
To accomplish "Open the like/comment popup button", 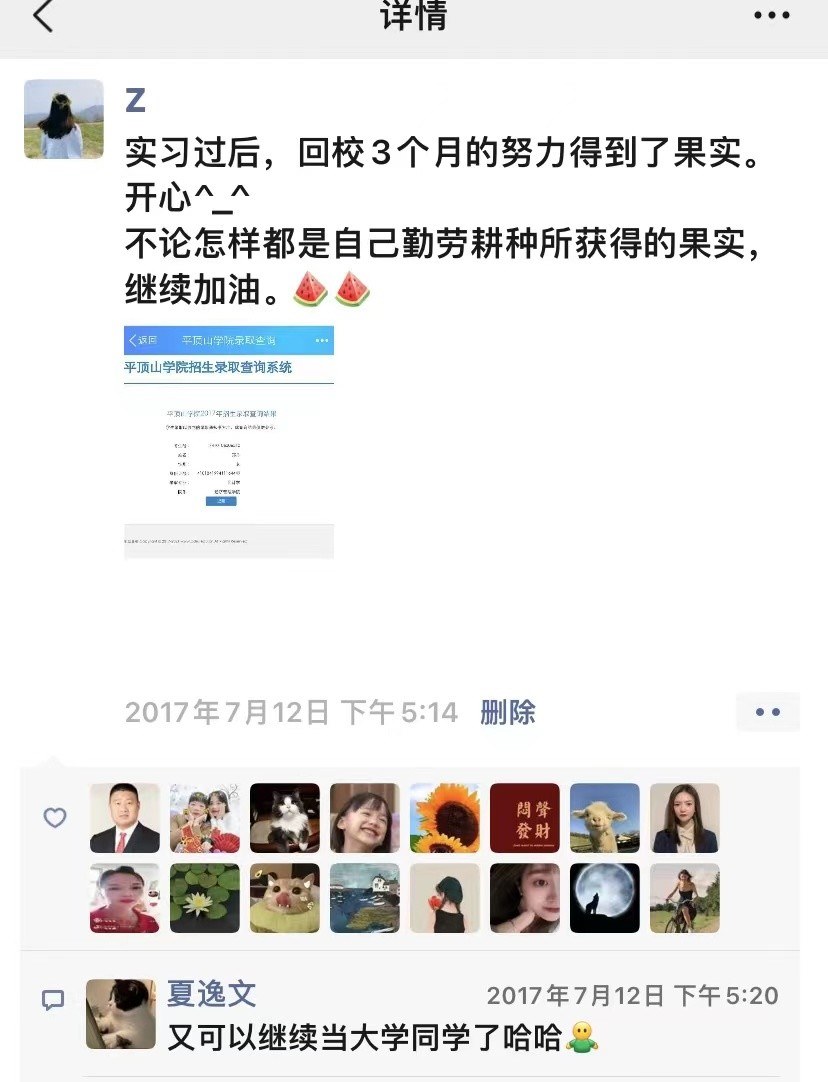I will click(x=767, y=712).
